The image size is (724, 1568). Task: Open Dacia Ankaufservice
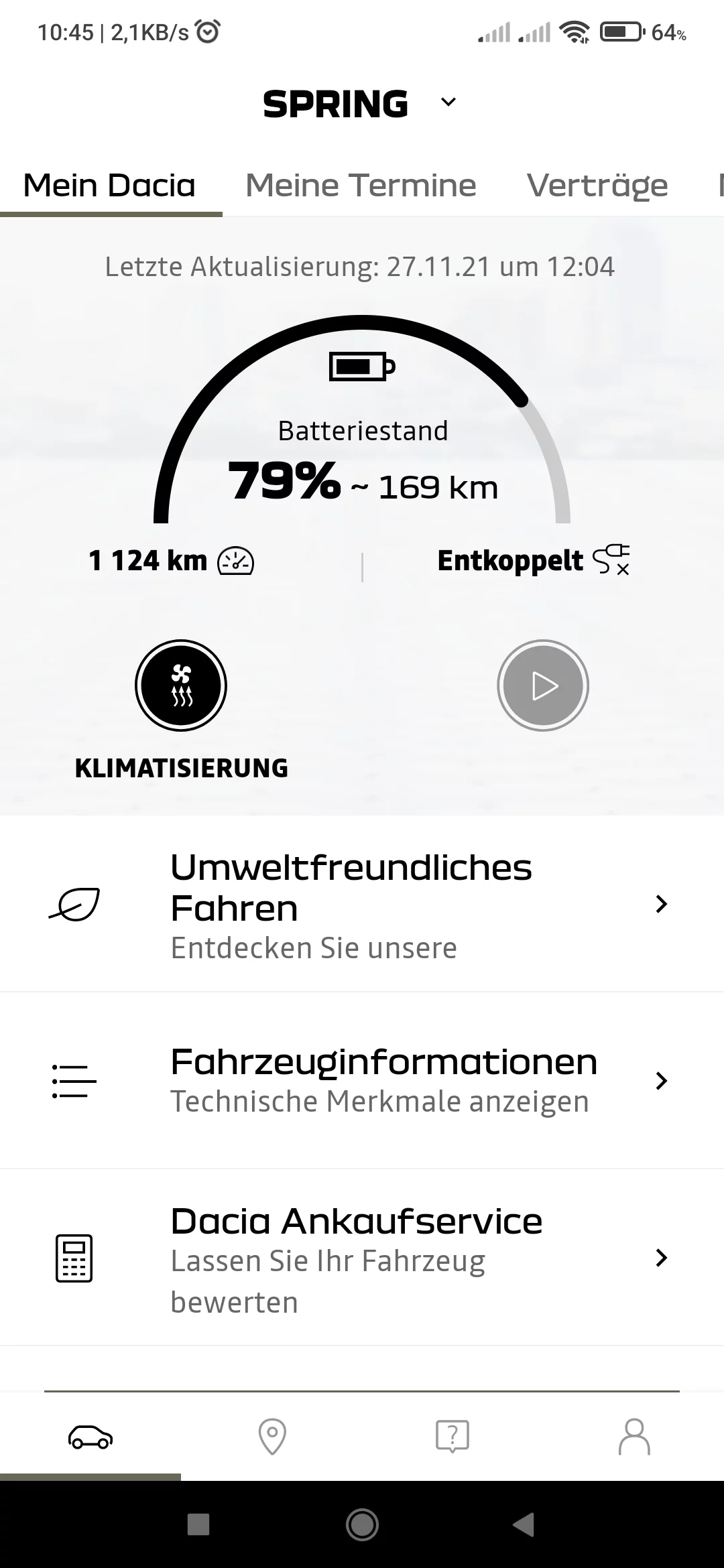[362, 1258]
